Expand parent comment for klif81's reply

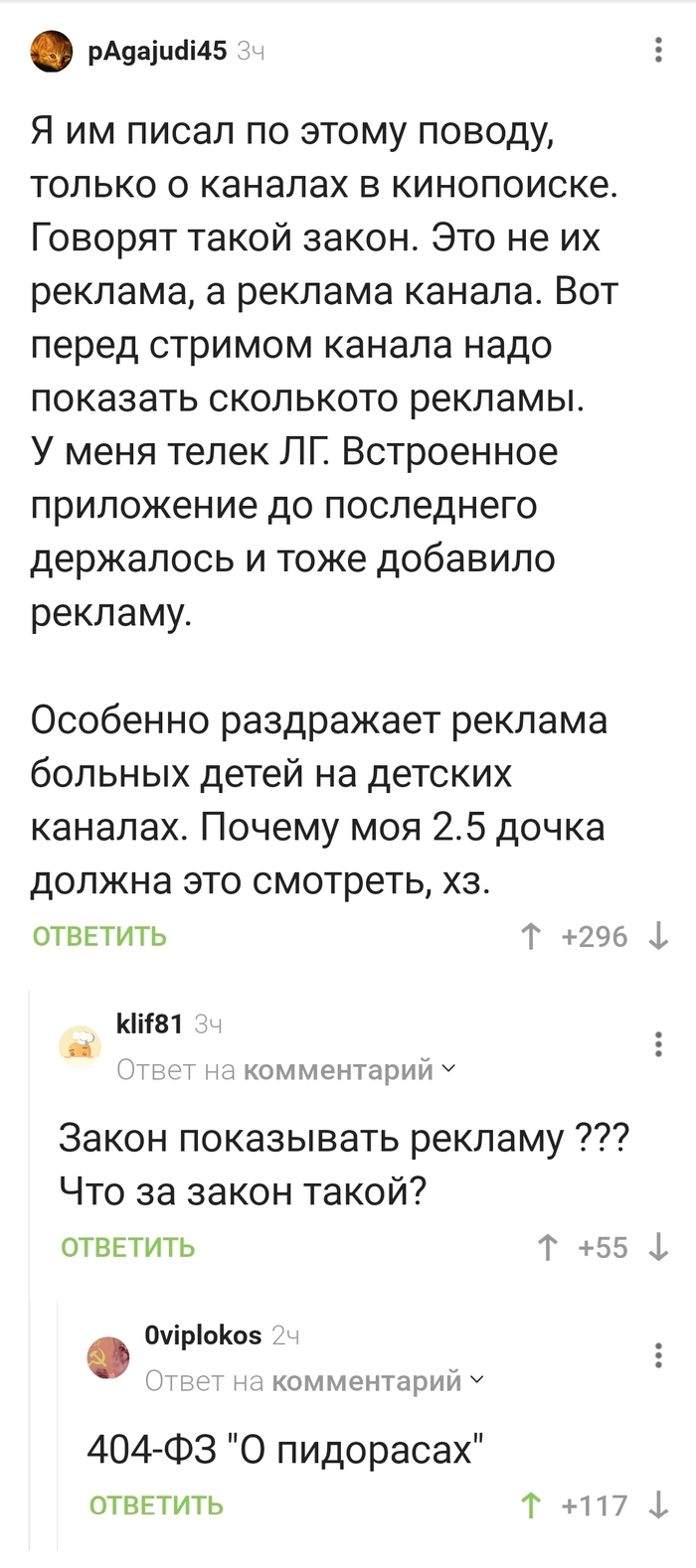click(338, 1069)
